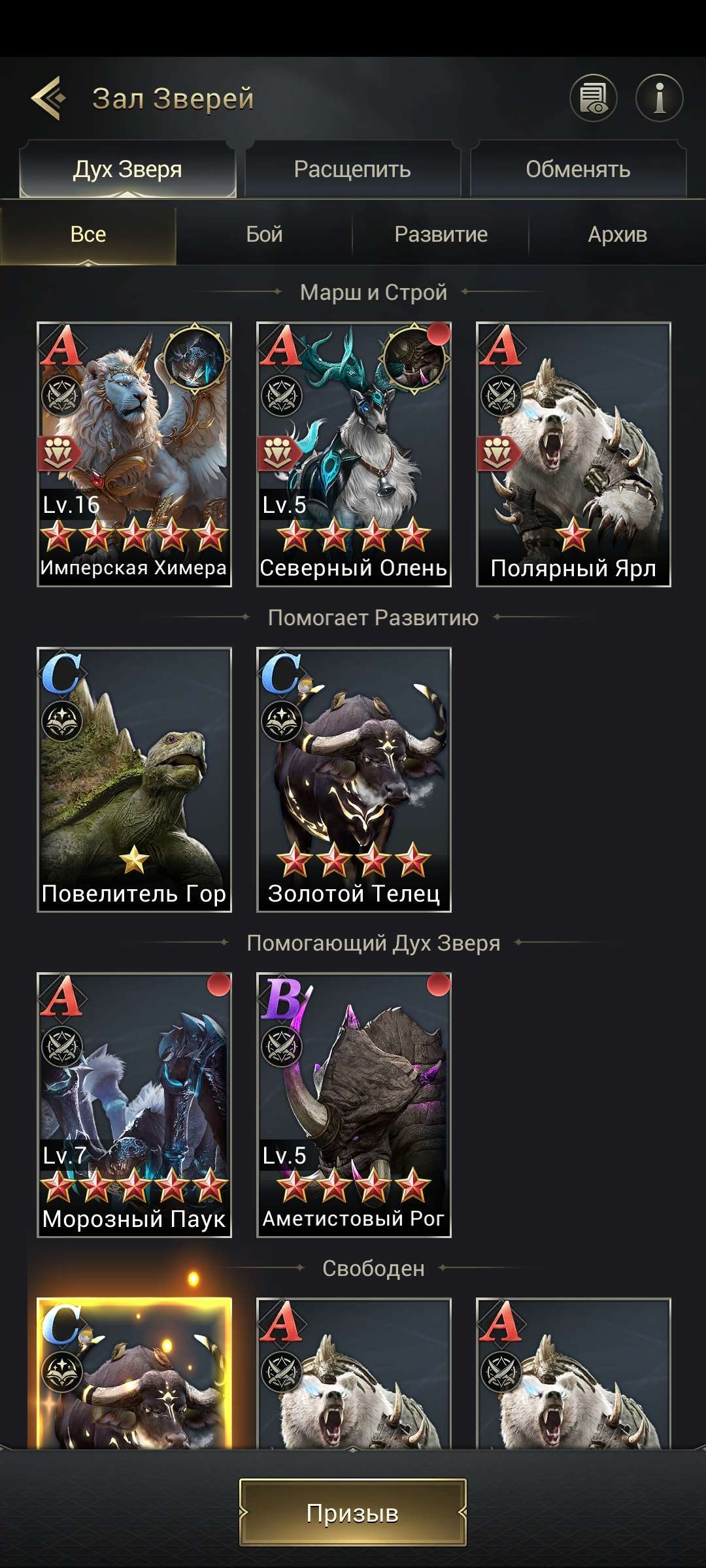706x1568 pixels.
Task: Open the Морозный Паук card
Action: point(134,1105)
